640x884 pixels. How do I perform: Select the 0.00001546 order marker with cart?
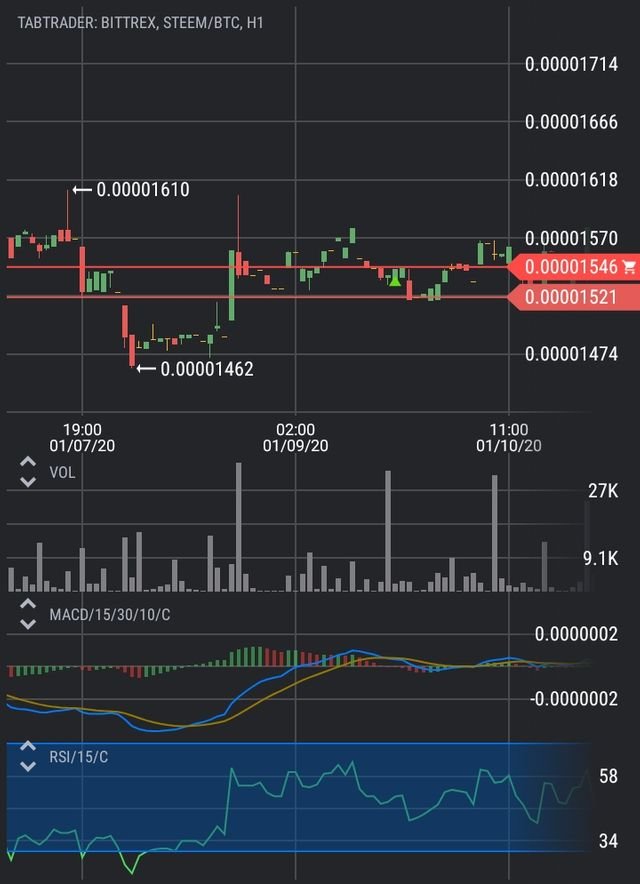pos(575,267)
